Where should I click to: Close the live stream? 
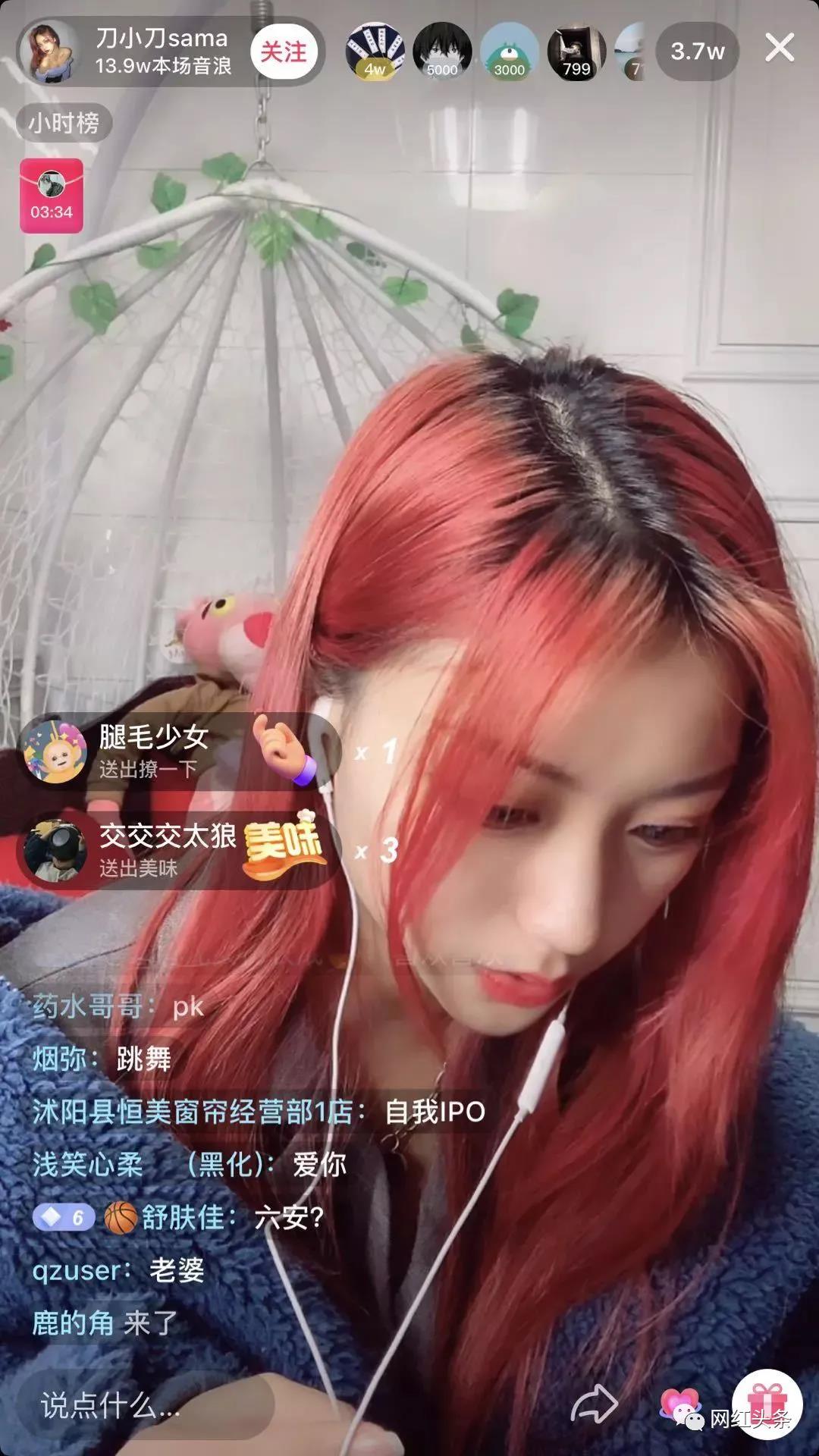point(779,49)
